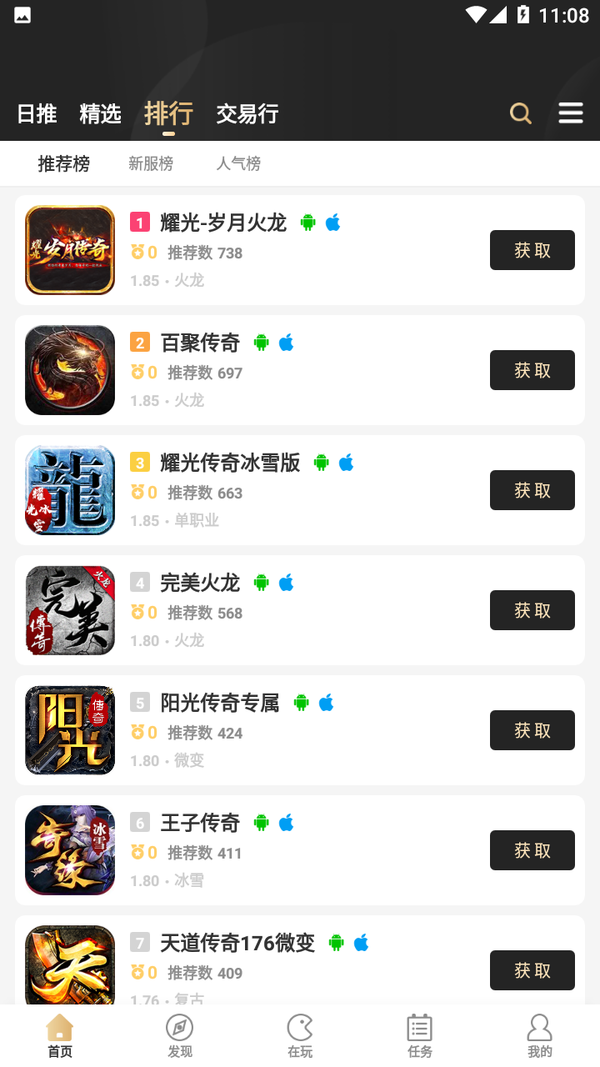
Task: Switch to the 交易行 tab
Action: tap(247, 114)
